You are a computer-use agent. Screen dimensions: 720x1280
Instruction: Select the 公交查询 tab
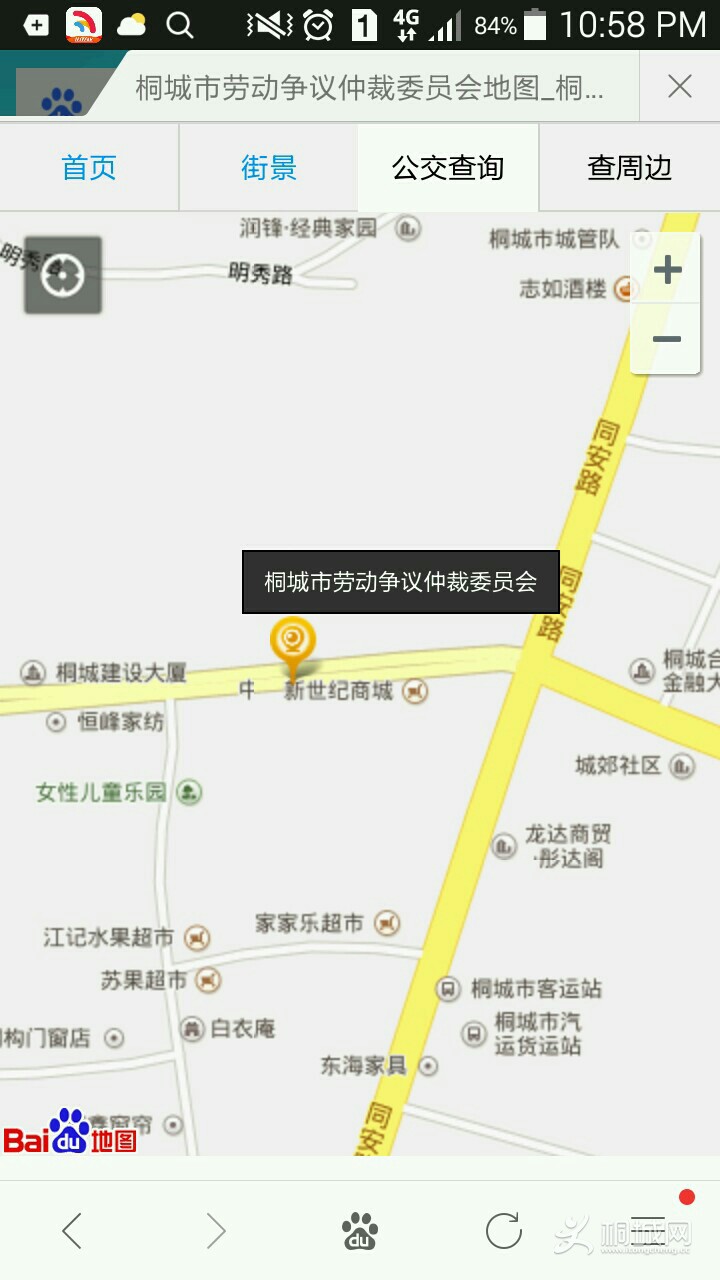[x=448, y=167]
